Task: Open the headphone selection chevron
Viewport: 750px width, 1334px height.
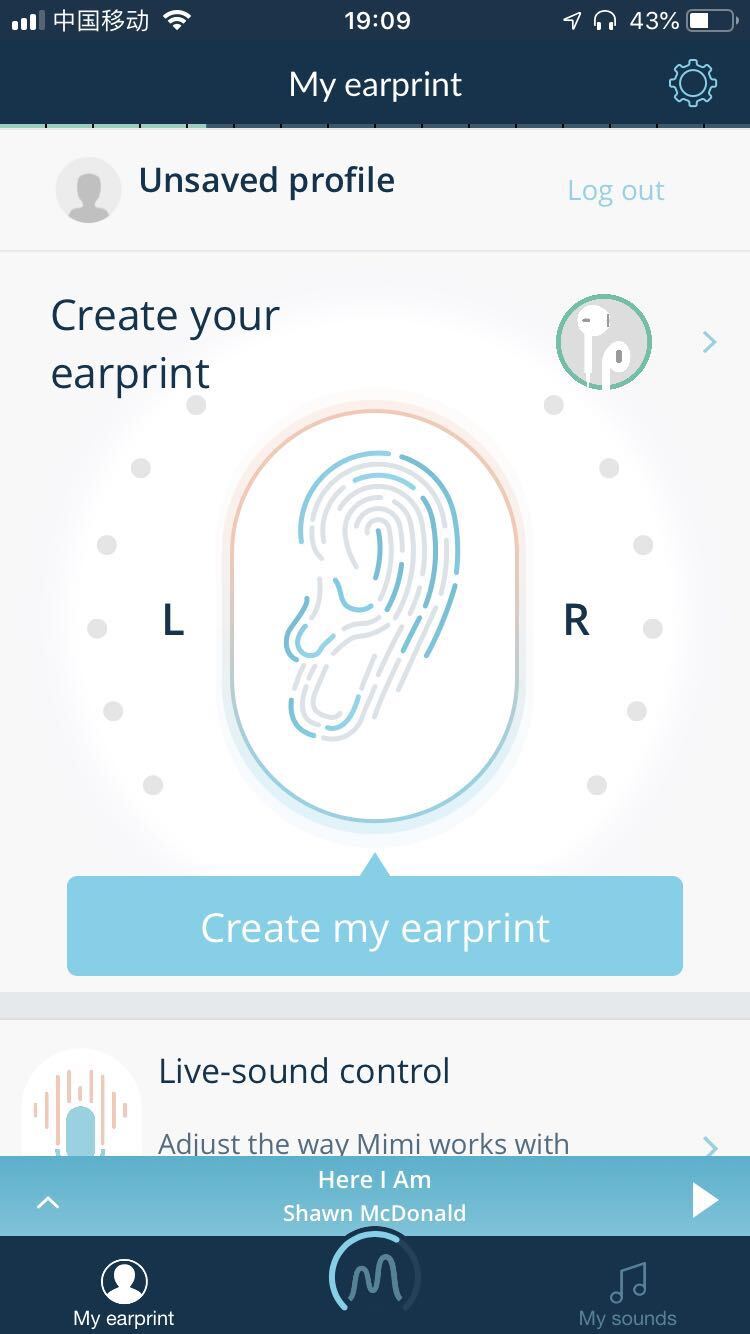Action: coord(709,343)
